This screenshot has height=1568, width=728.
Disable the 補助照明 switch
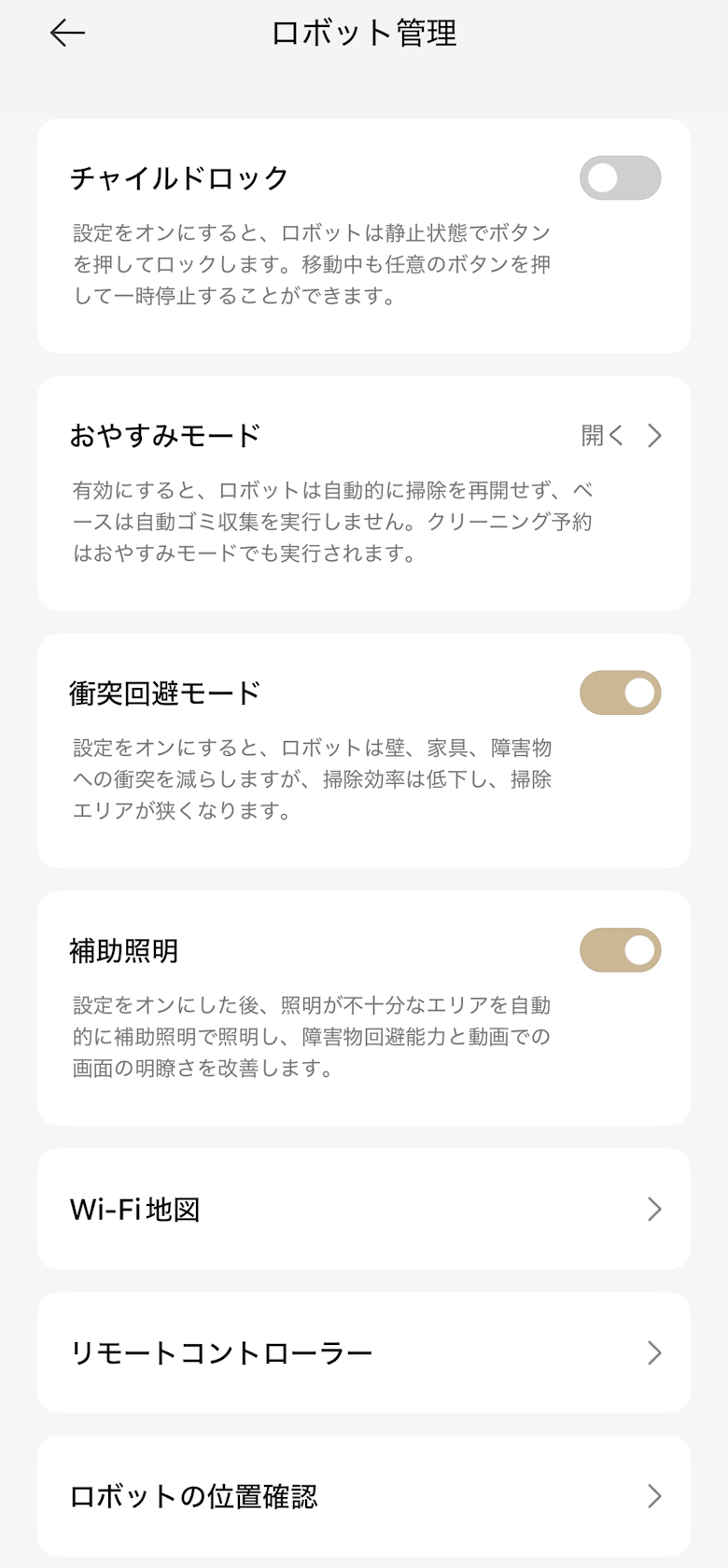click(x=620, y=951)
